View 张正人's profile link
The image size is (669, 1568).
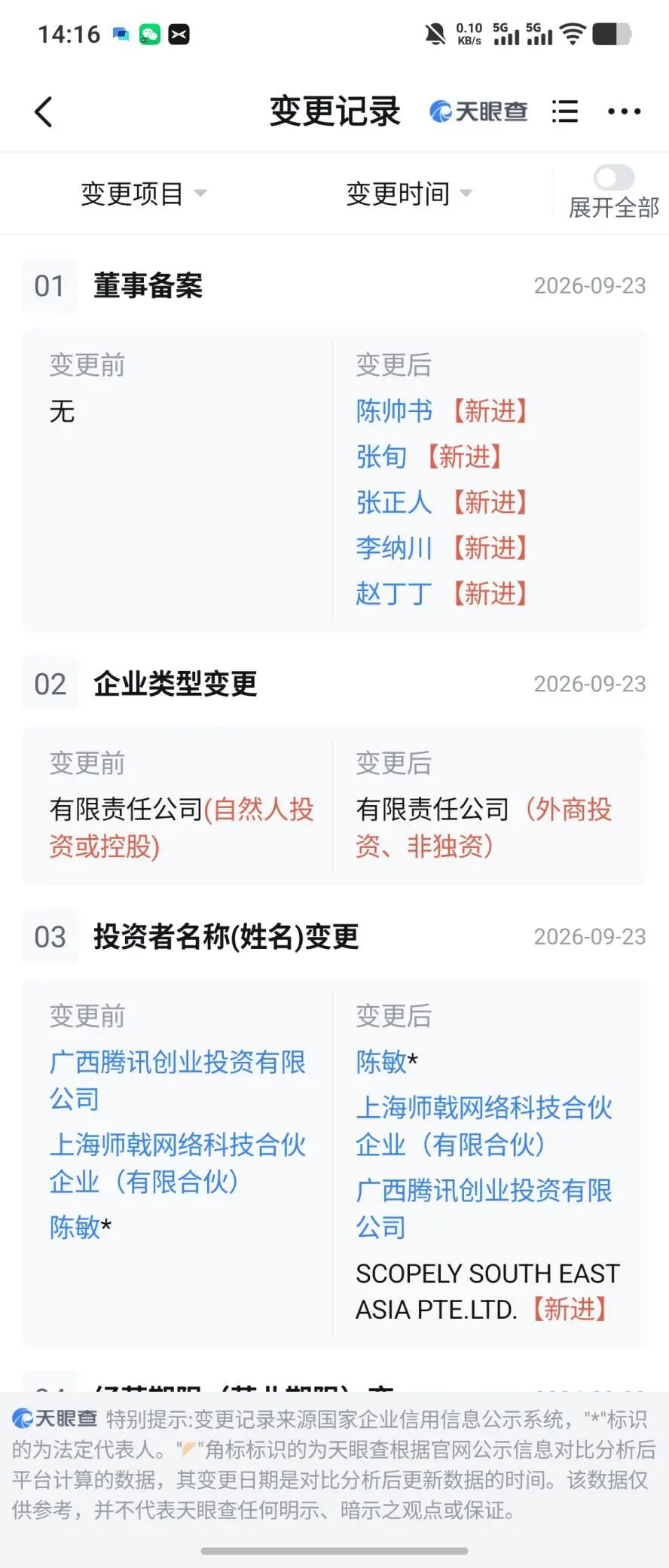click(x=394, y=502)
